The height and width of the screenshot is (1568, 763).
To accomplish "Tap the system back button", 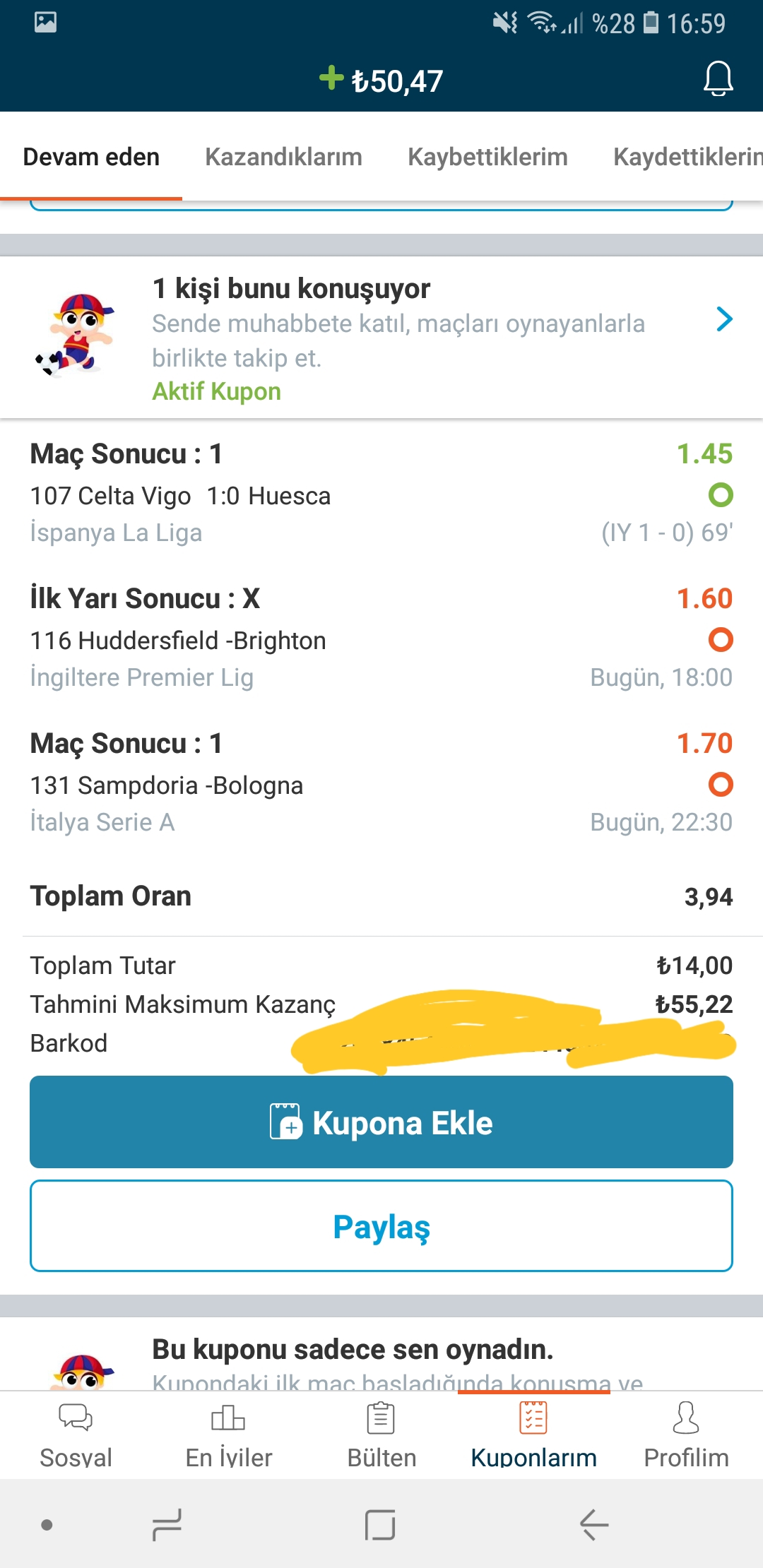I will point(594,1524).
